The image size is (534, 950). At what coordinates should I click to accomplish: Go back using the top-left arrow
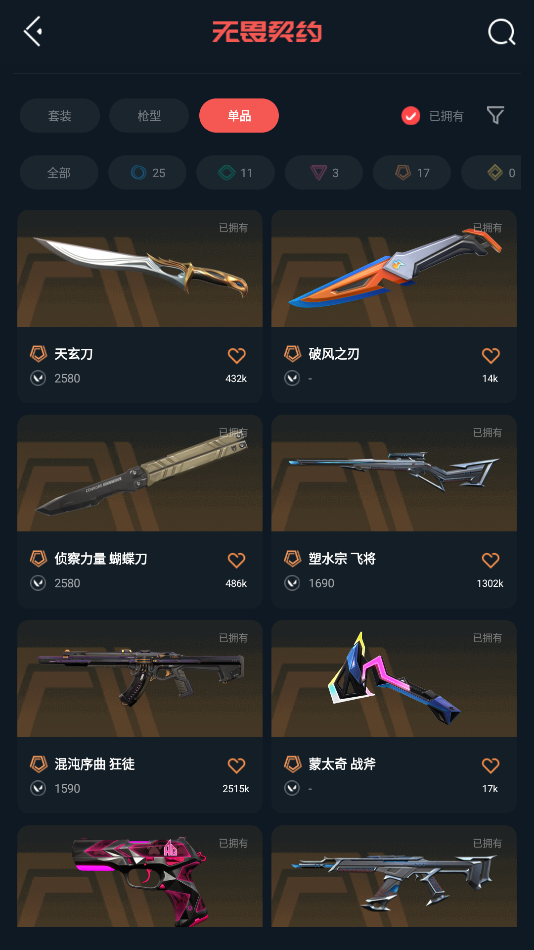pos(33,31)
